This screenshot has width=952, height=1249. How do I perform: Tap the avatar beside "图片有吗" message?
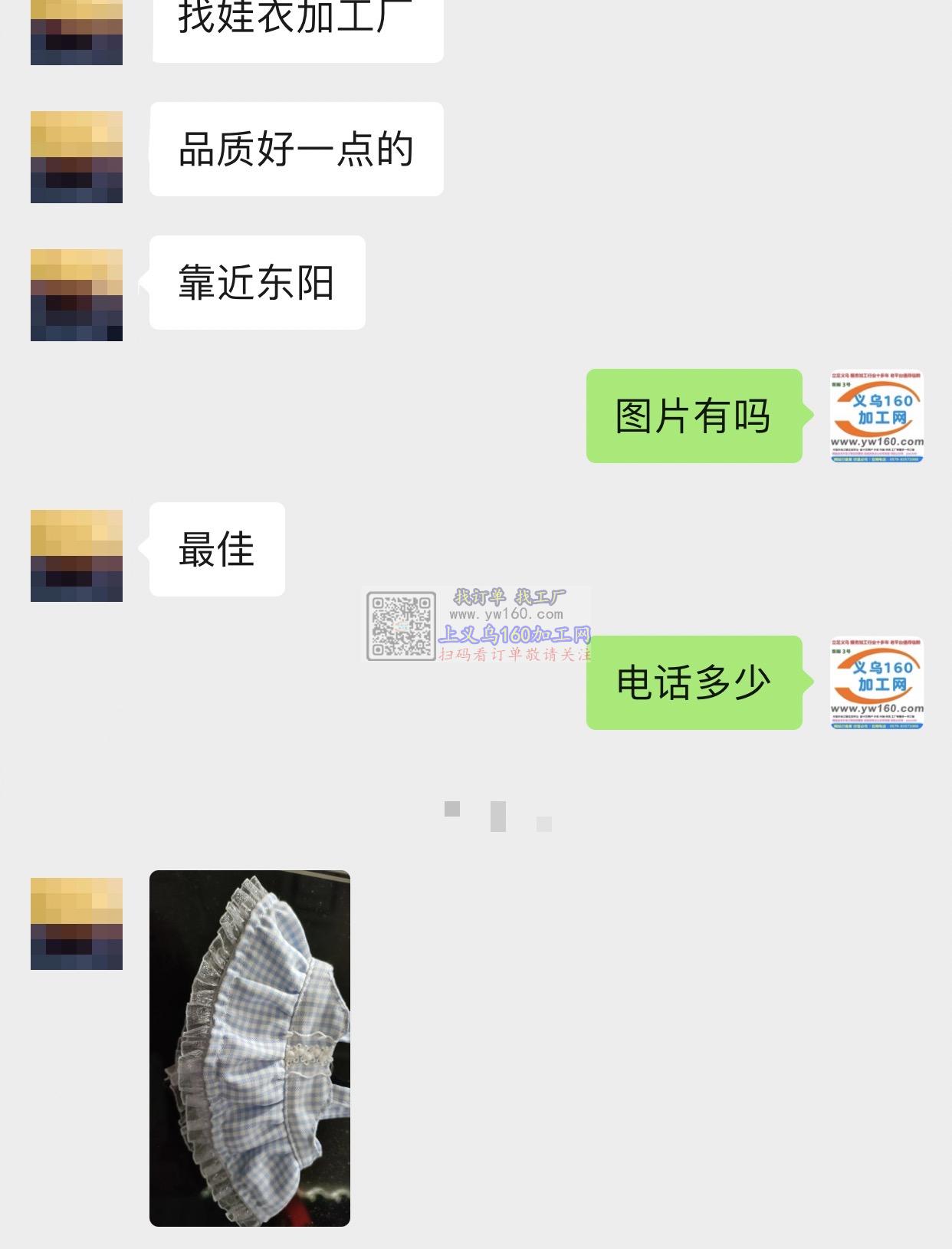coord(877,416)
